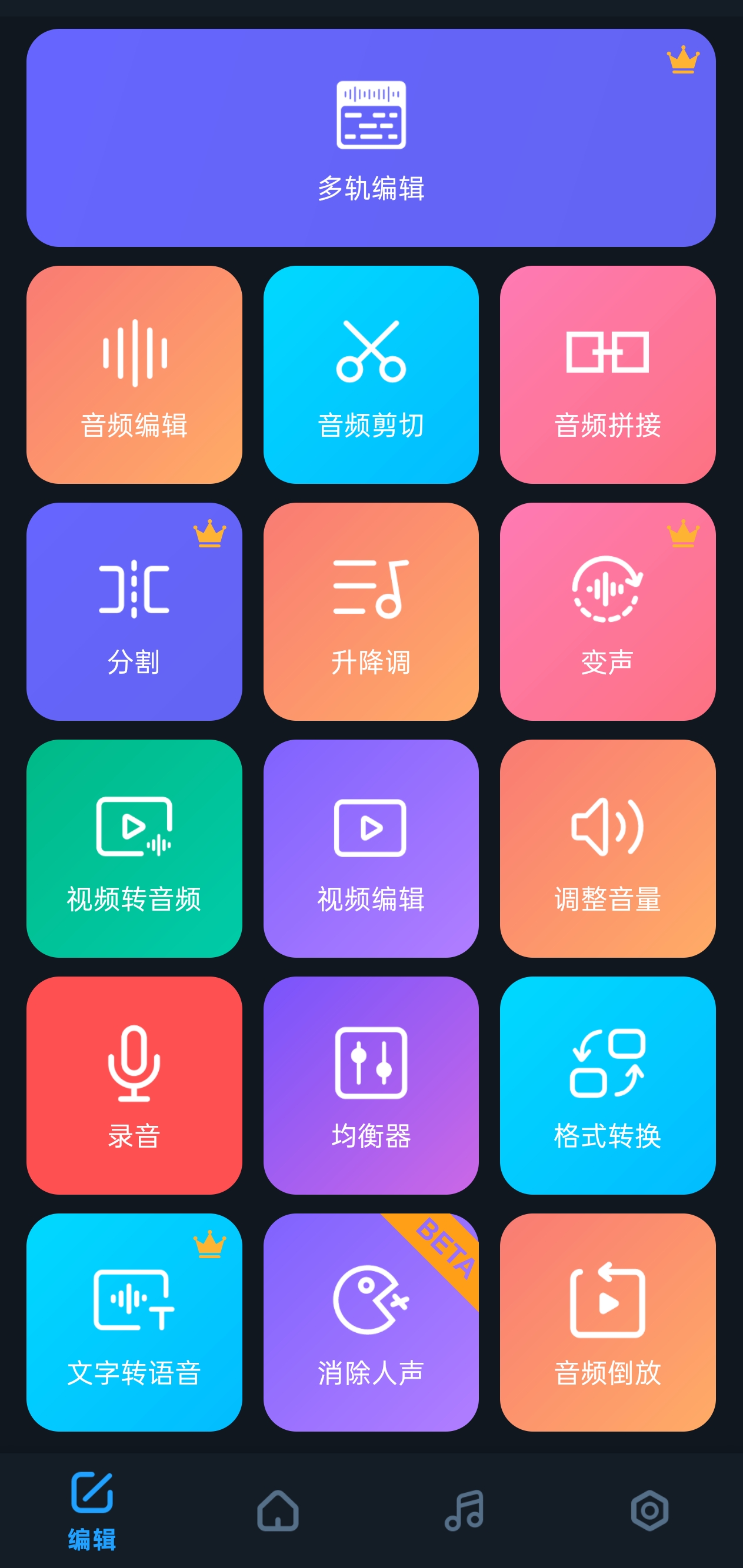Select the 编辑 tab
This screenshot has width=743, height=1568.
(92, 1510)
